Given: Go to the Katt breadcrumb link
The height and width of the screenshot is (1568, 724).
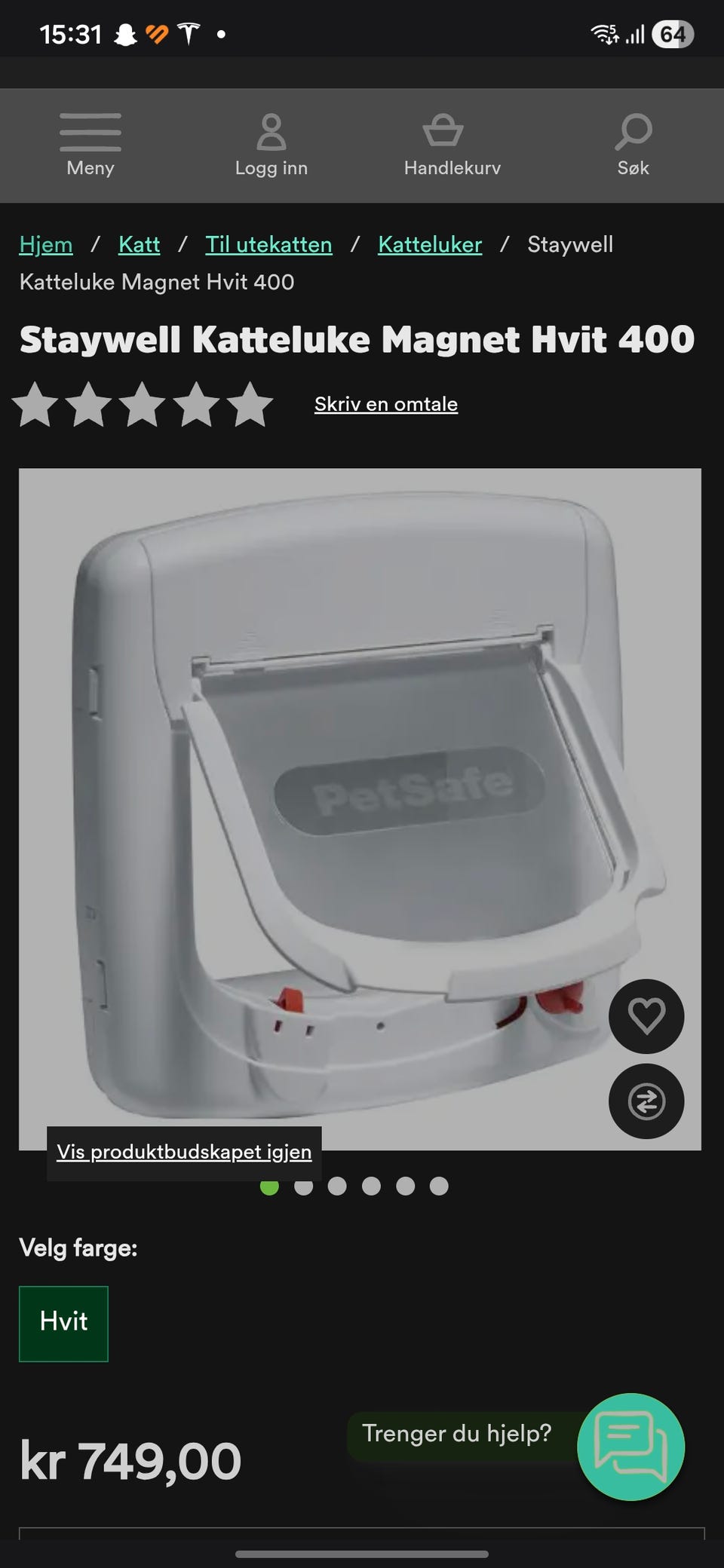Looking at the screenshot, I should pyautogui.click(x=140, y=244).
